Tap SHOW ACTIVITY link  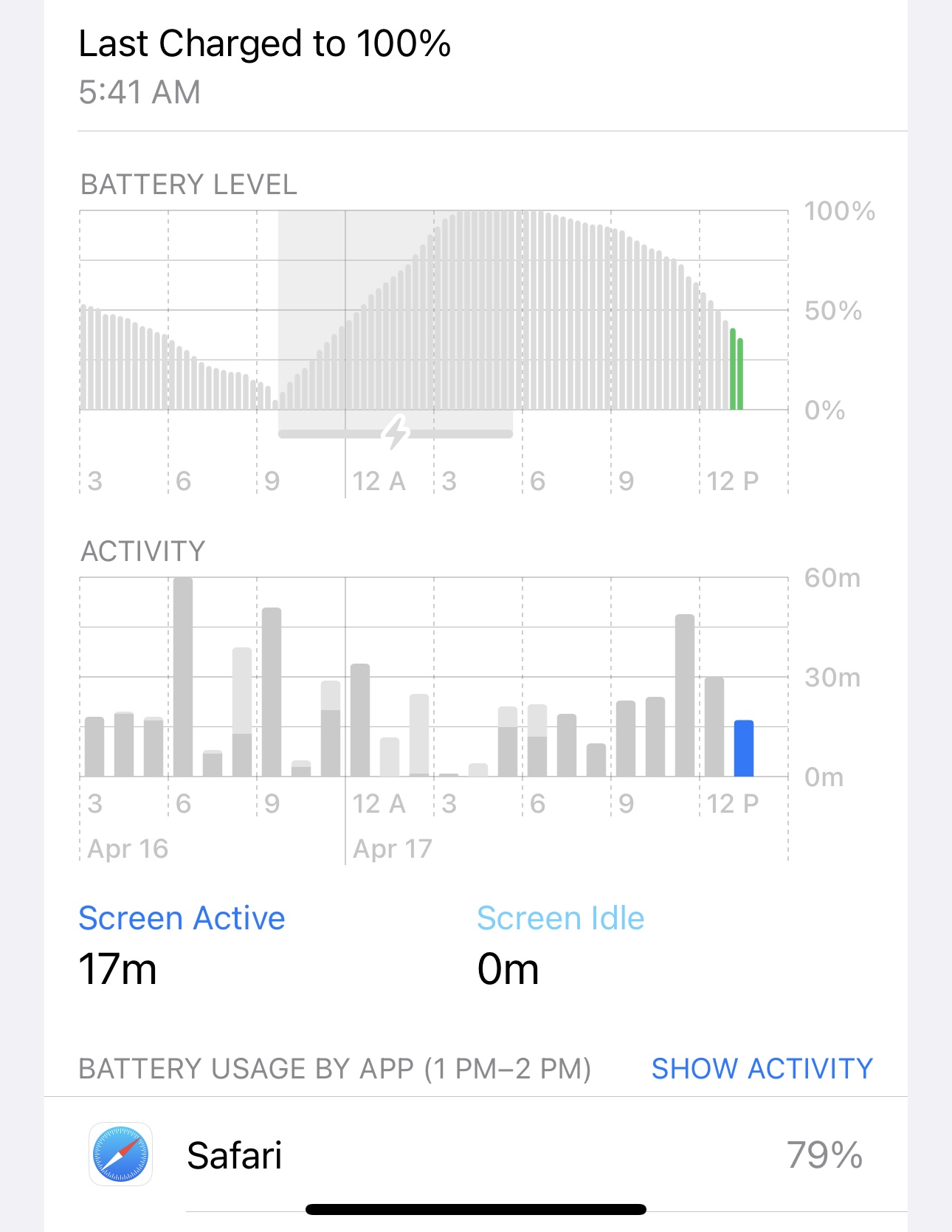(x=762, y=1069)
